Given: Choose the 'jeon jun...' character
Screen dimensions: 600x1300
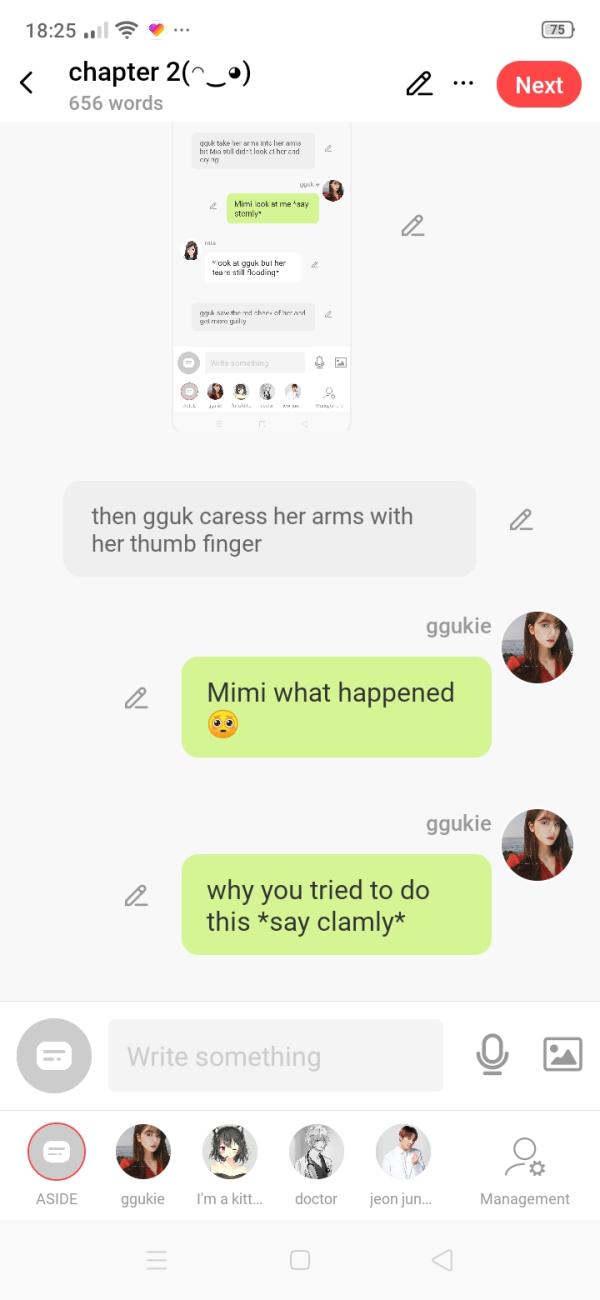Looking at the screenshot, I should (402, 1152).
